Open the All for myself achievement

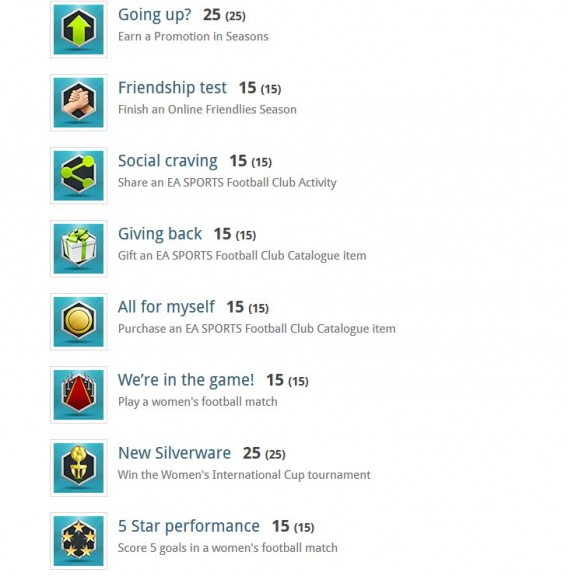(x=166, y=307)
